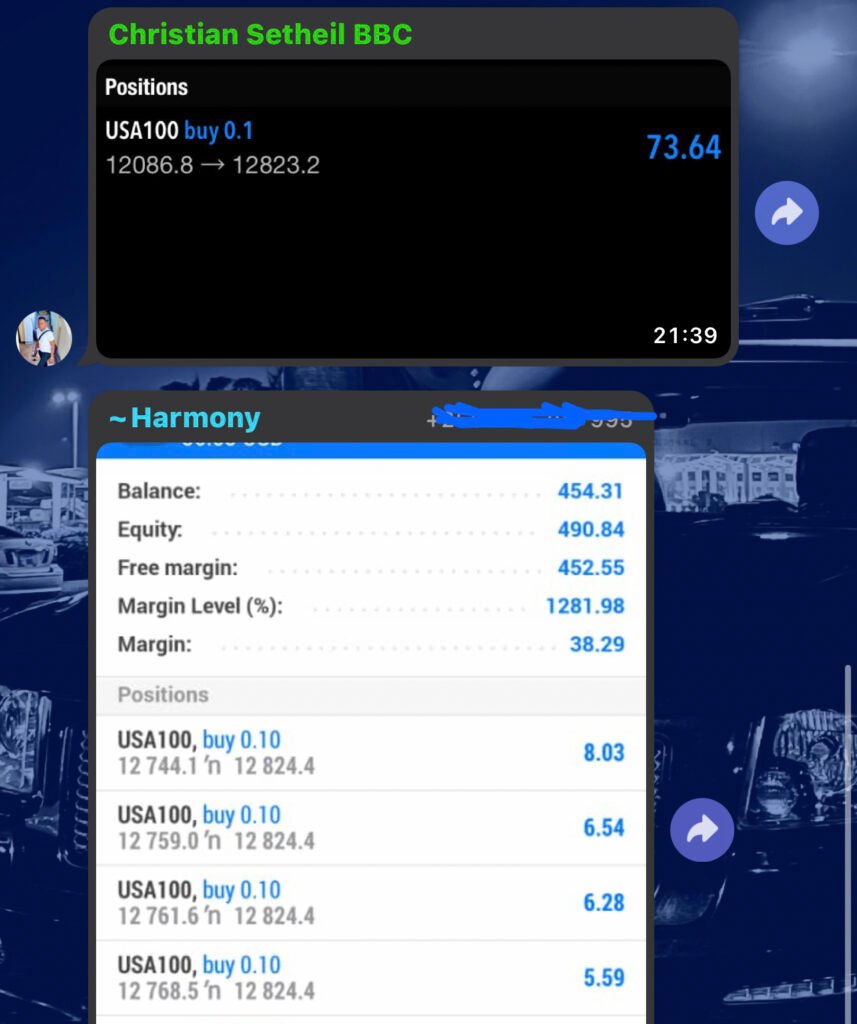Open Christian Setheil BBC's profile avatar

(x=44, y=338)
